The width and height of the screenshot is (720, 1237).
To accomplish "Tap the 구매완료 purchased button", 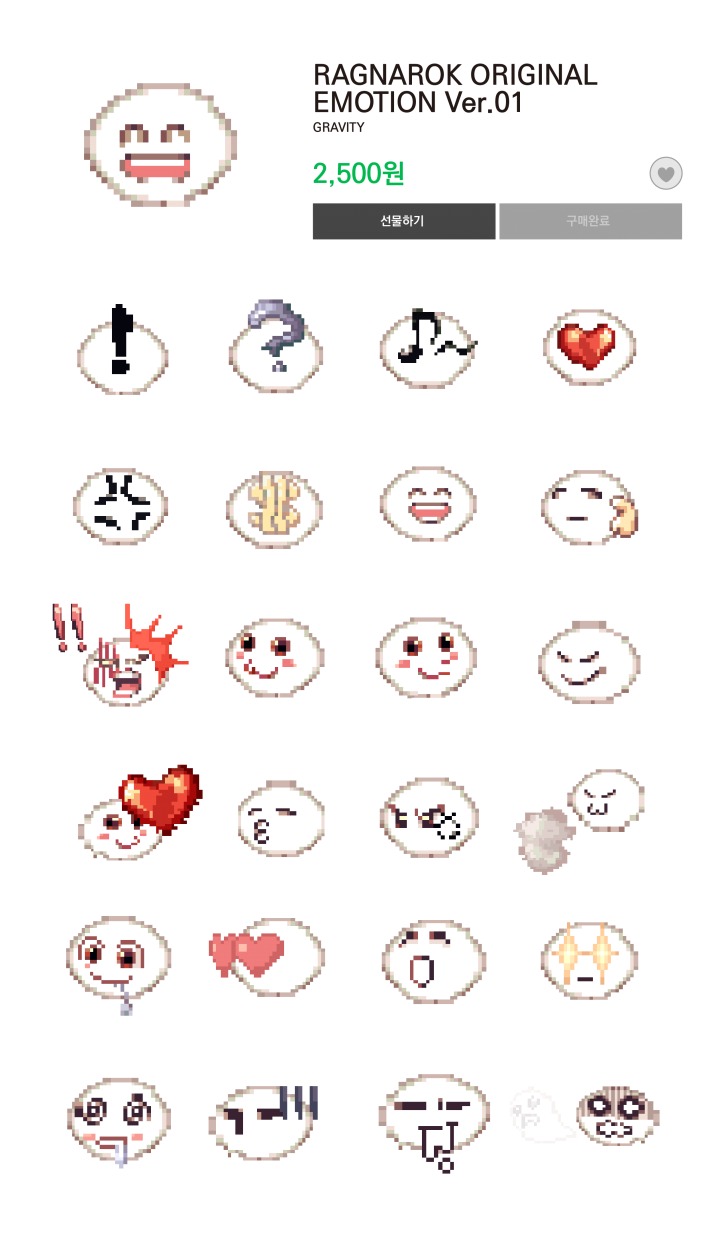I will (x=590, y=221).
